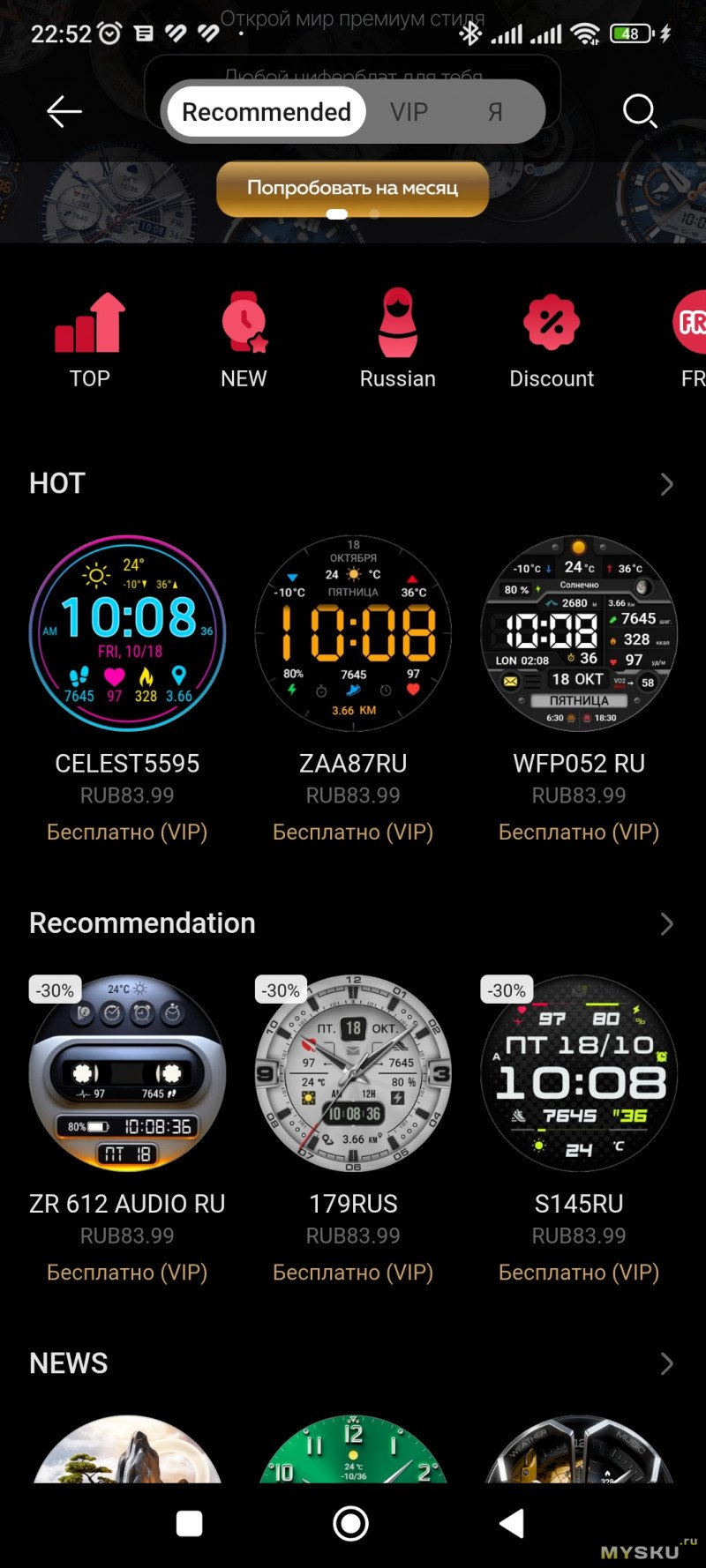Screen dimensions: 706x1568
Task: Select the WFP052 RU watch face
Action: pyautogui.click(x=579, y=633)
